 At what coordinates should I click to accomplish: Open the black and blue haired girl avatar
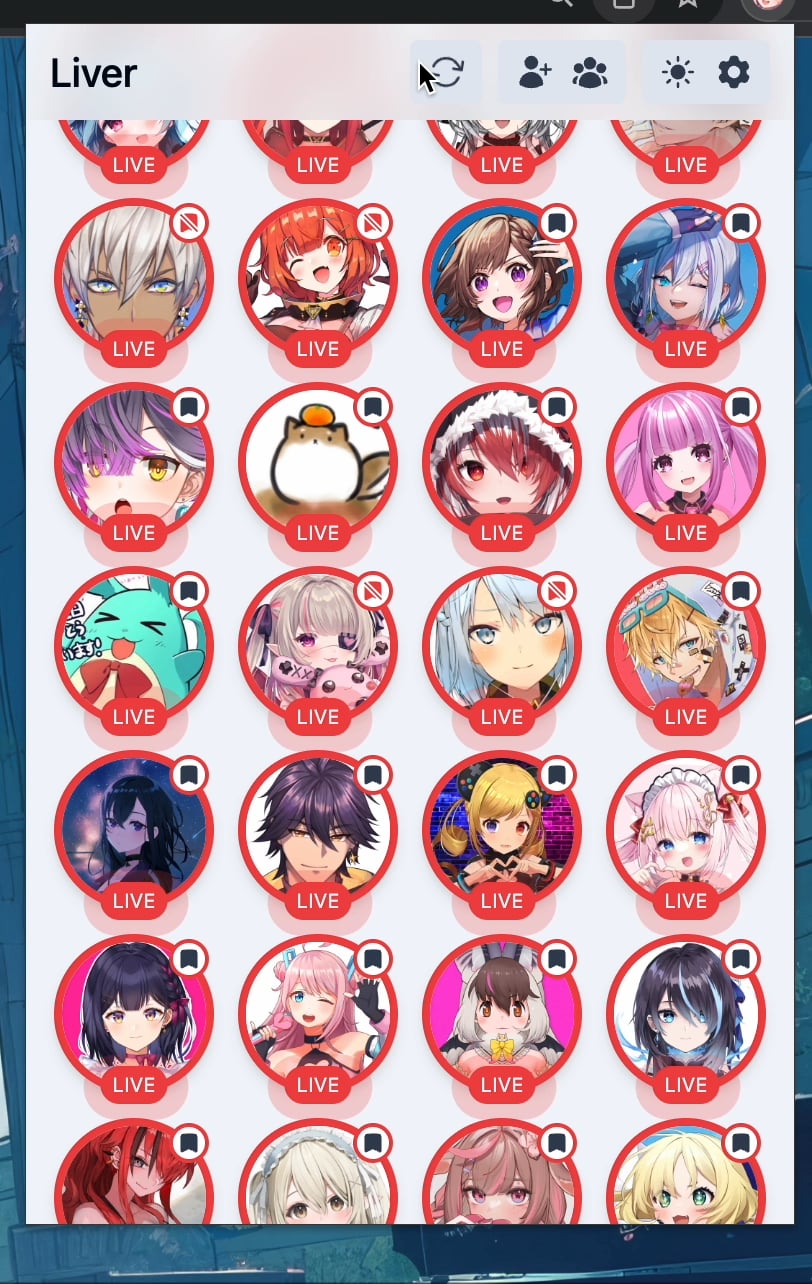coord(686,1014)
